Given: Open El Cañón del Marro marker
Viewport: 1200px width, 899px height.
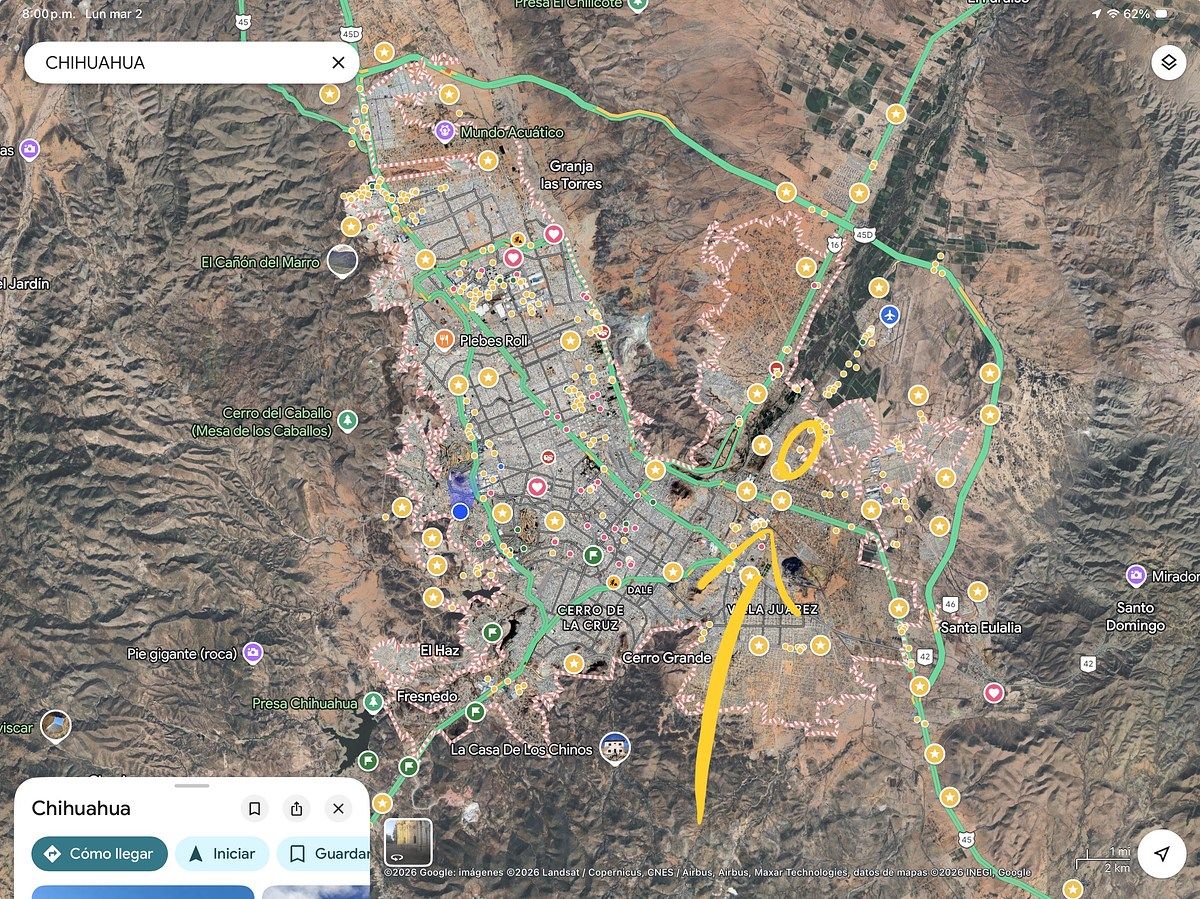Looking at the screenshot, I should click(x=342, y=261).
